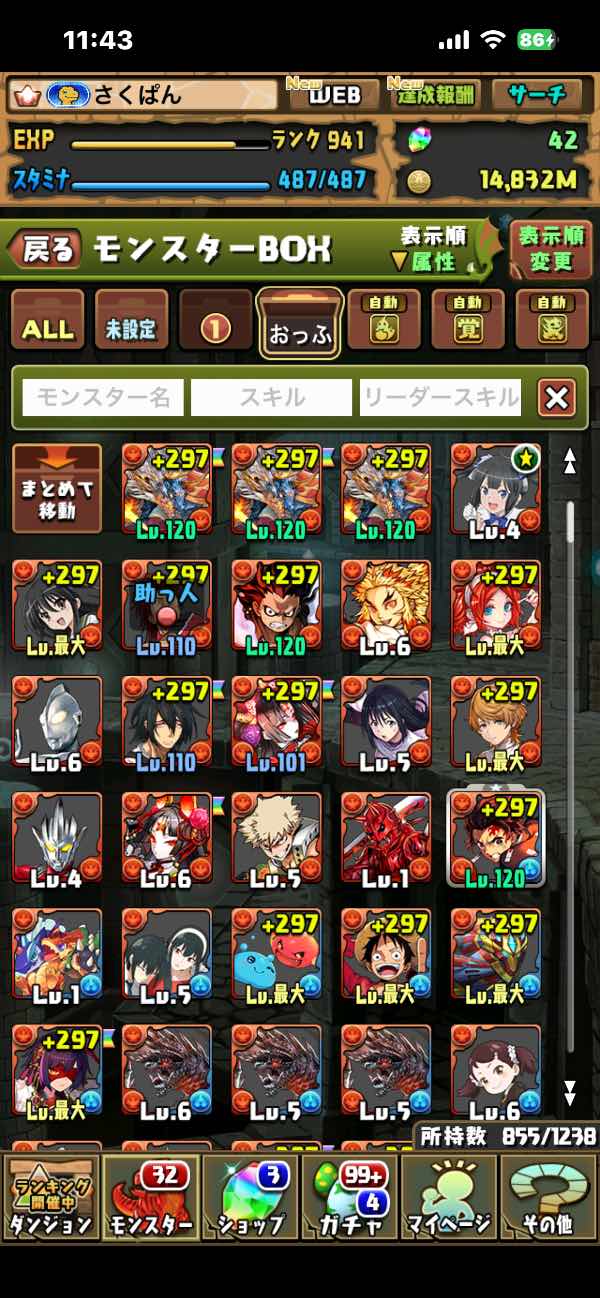The image size is (600, 1298).
Task: Open the ガチャ tab
Action: [348, 1196]
